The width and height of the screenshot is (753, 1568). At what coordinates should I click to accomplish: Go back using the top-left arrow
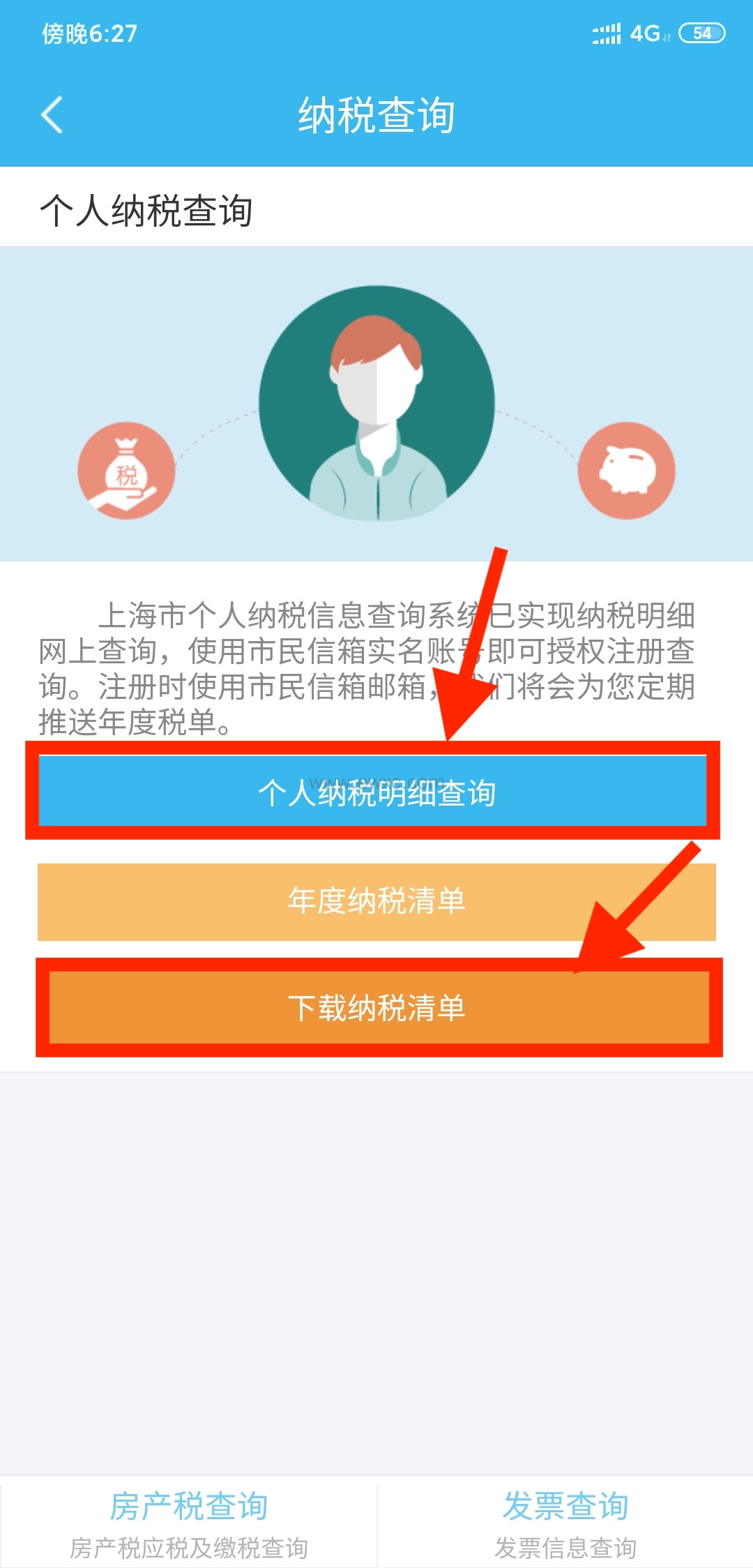tap(52, 115)
